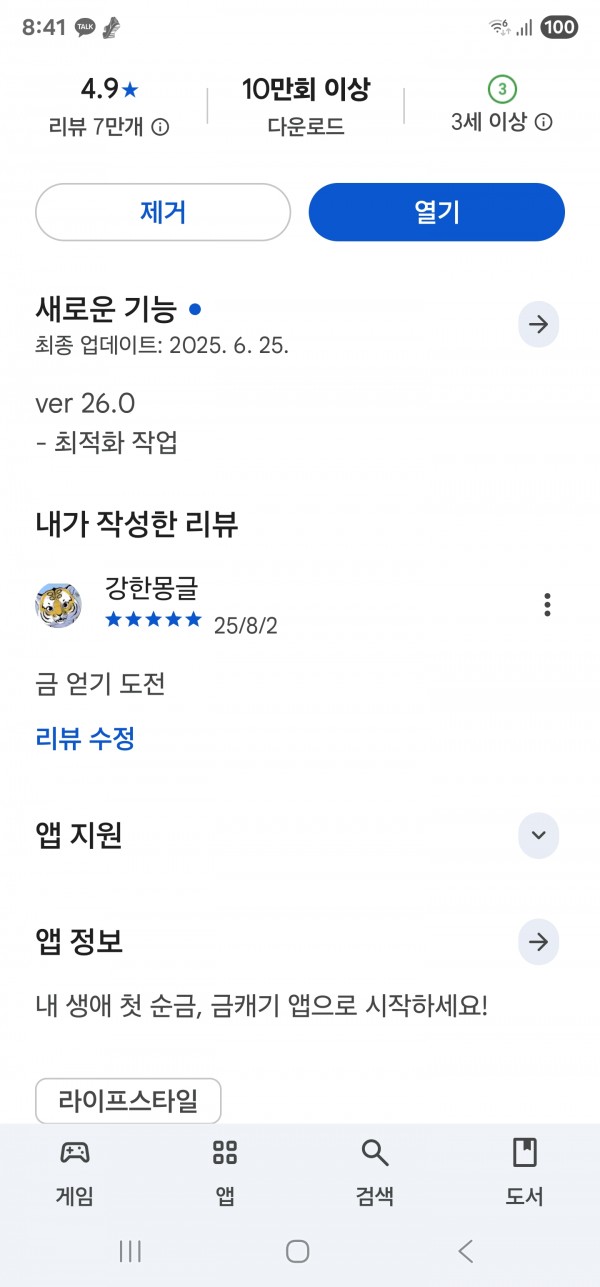Open 앱 정보 details arrow
Image resolution: width=600 pixels, height=1287 pixels.
click(538, 942)
